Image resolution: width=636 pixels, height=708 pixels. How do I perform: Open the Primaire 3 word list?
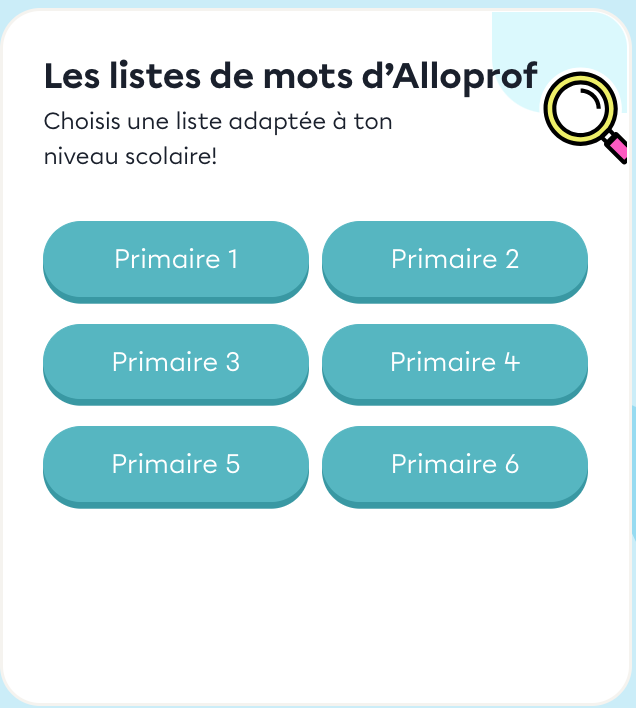click(x=176, y=362)
